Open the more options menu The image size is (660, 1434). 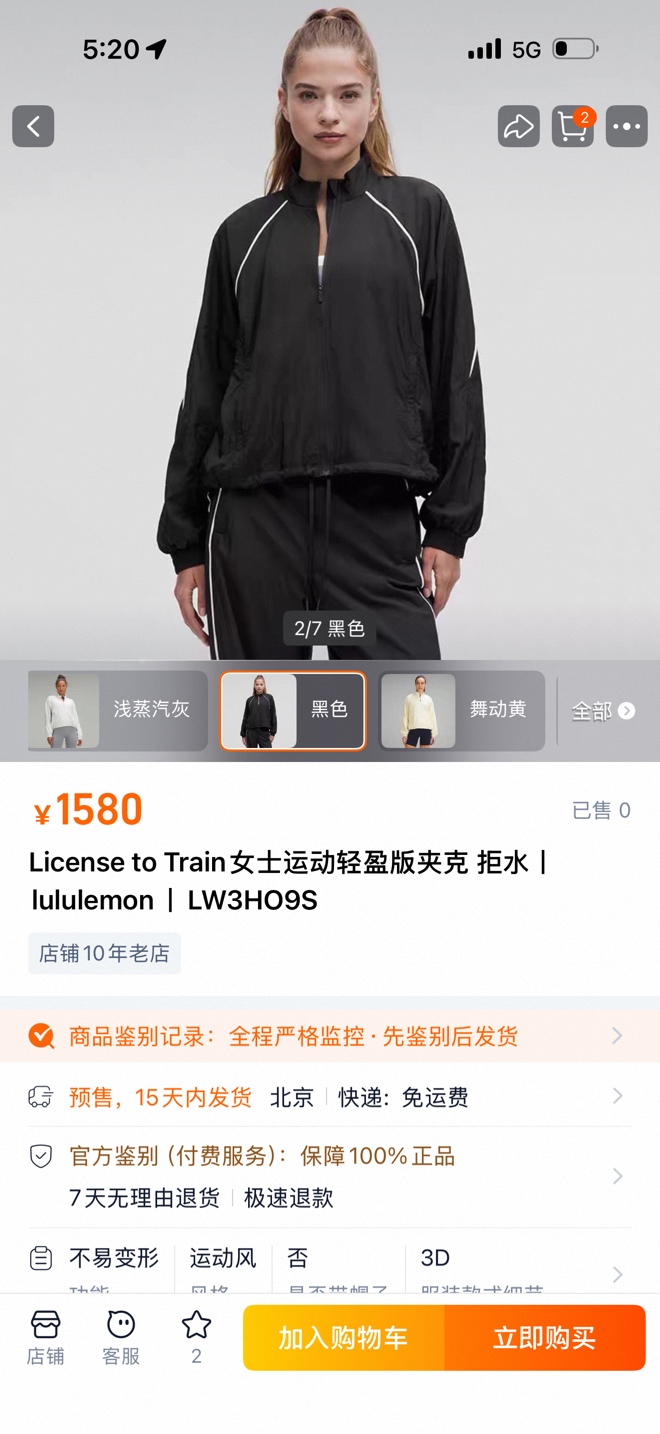tap(627, 127)
